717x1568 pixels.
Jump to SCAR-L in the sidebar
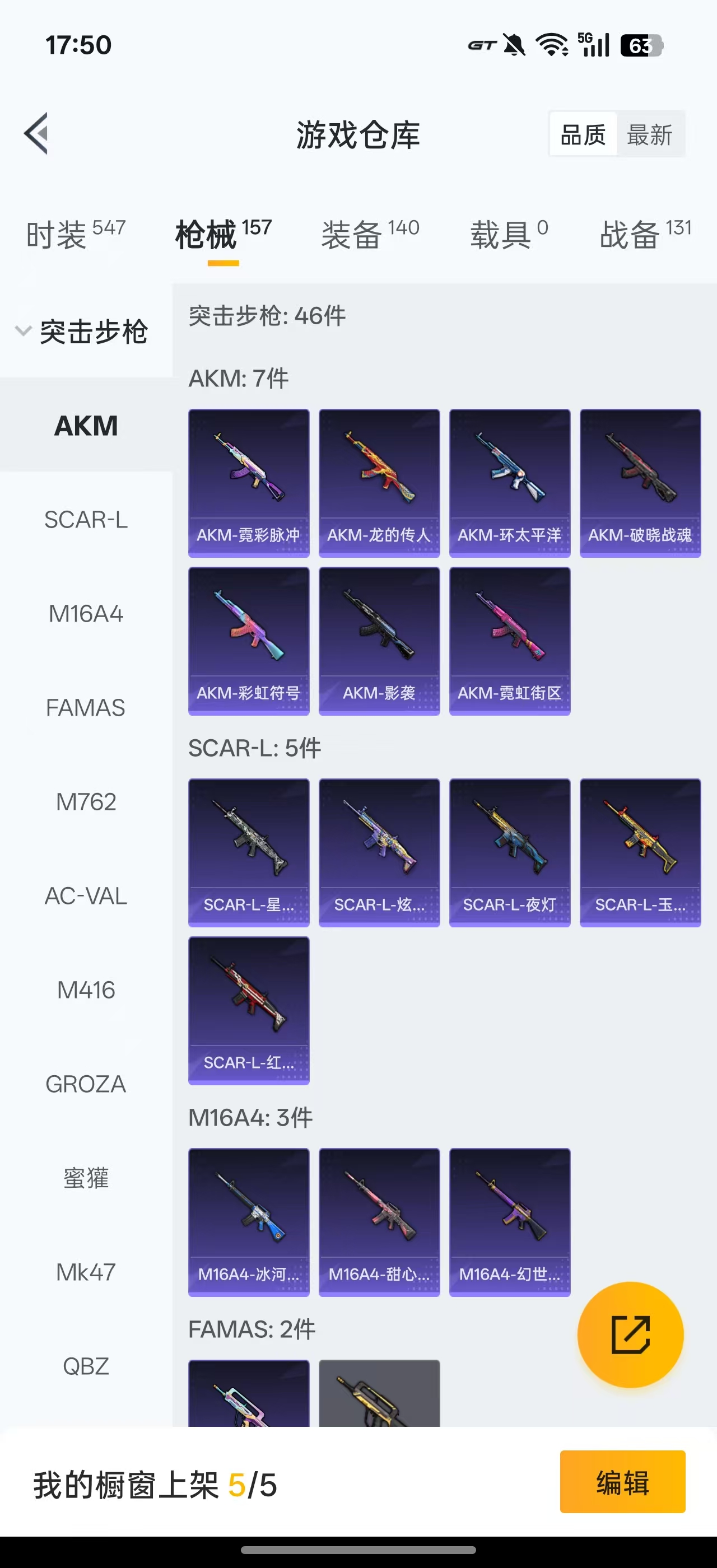(86, 519)
